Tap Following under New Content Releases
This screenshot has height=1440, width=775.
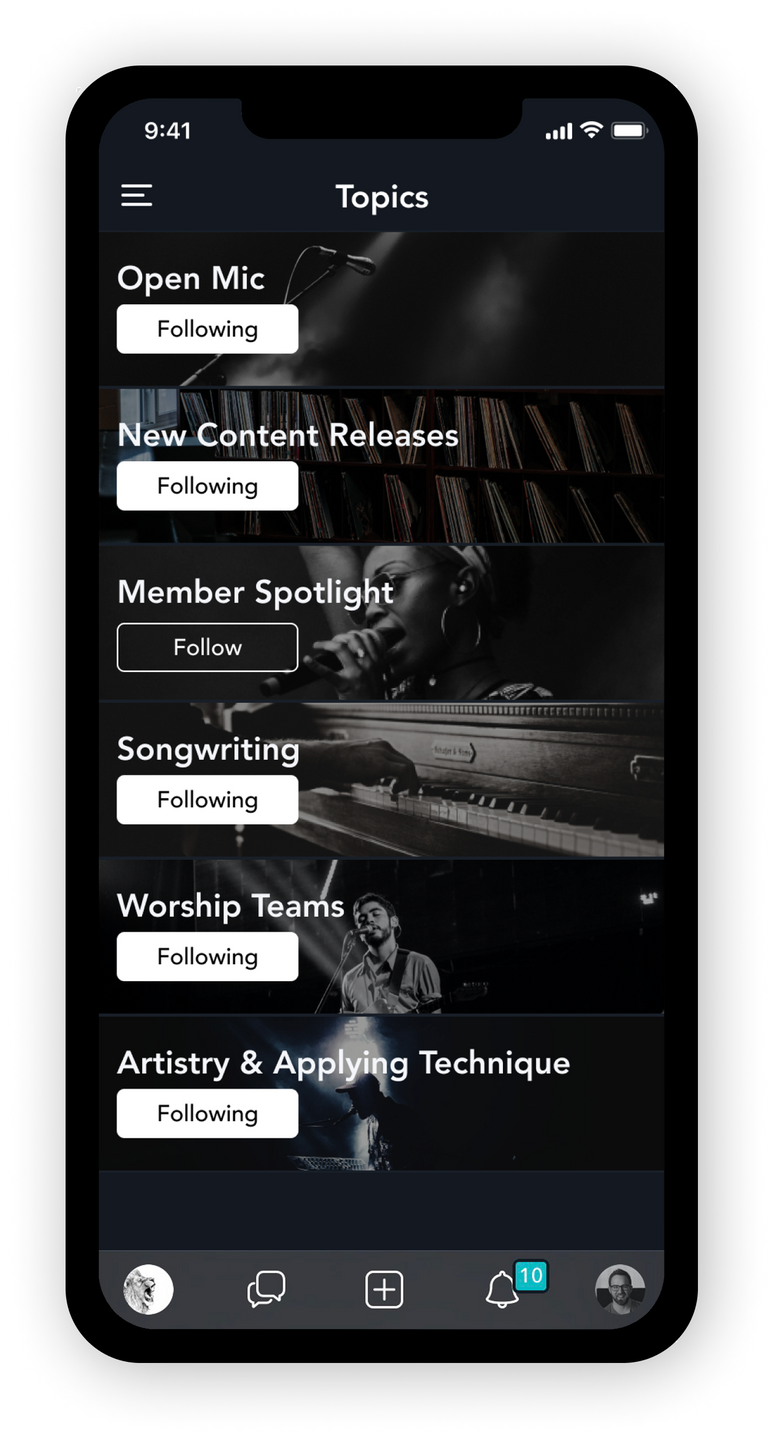click(207, 486)
